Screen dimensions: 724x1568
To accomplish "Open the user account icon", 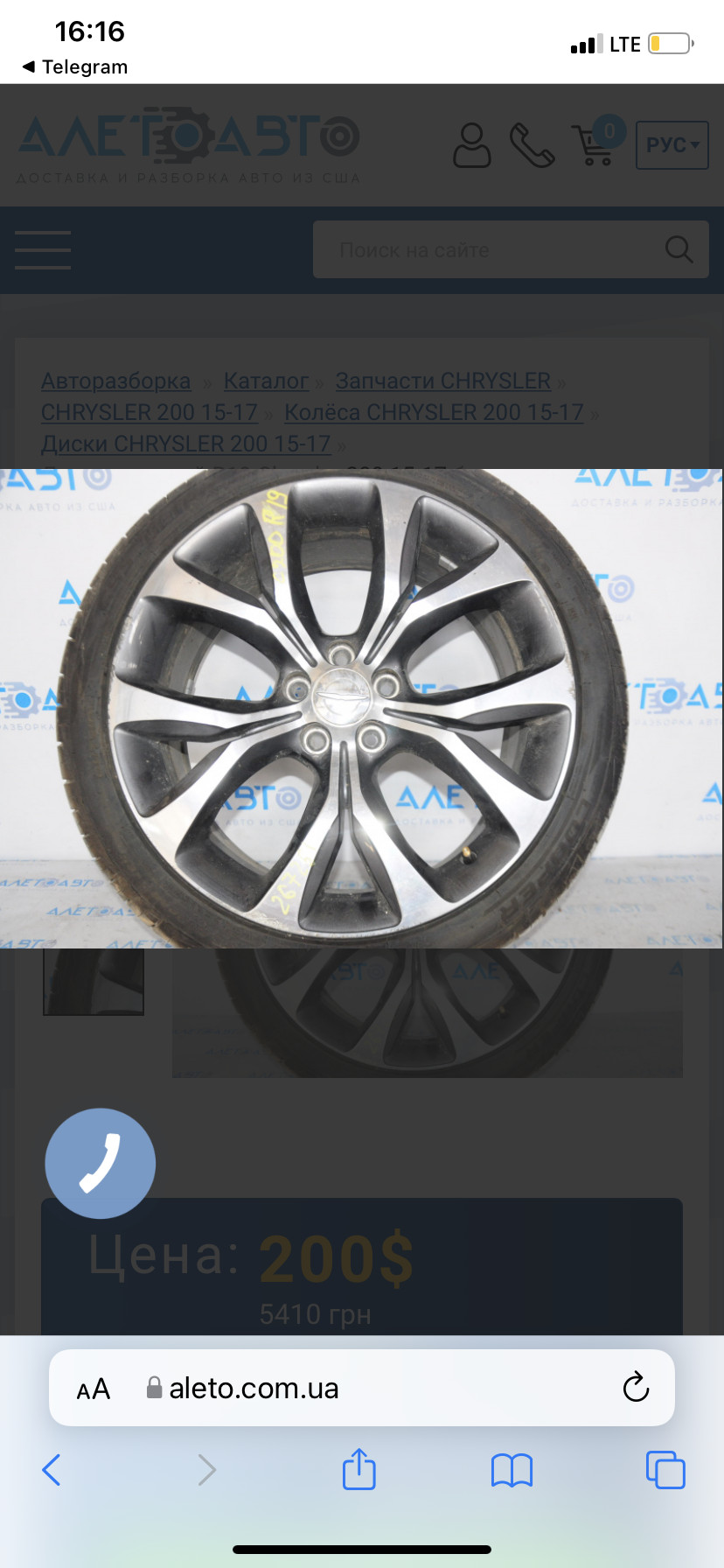I will [471, 145].
